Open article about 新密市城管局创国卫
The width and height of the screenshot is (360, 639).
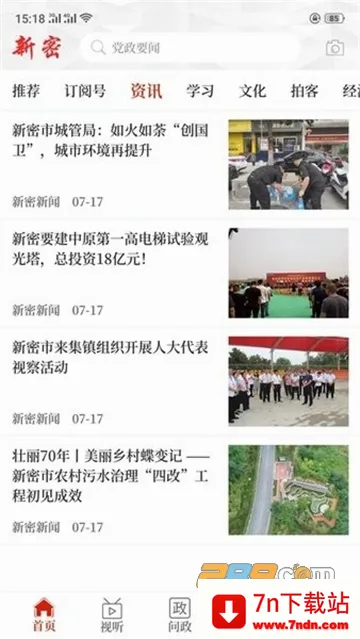180,164
